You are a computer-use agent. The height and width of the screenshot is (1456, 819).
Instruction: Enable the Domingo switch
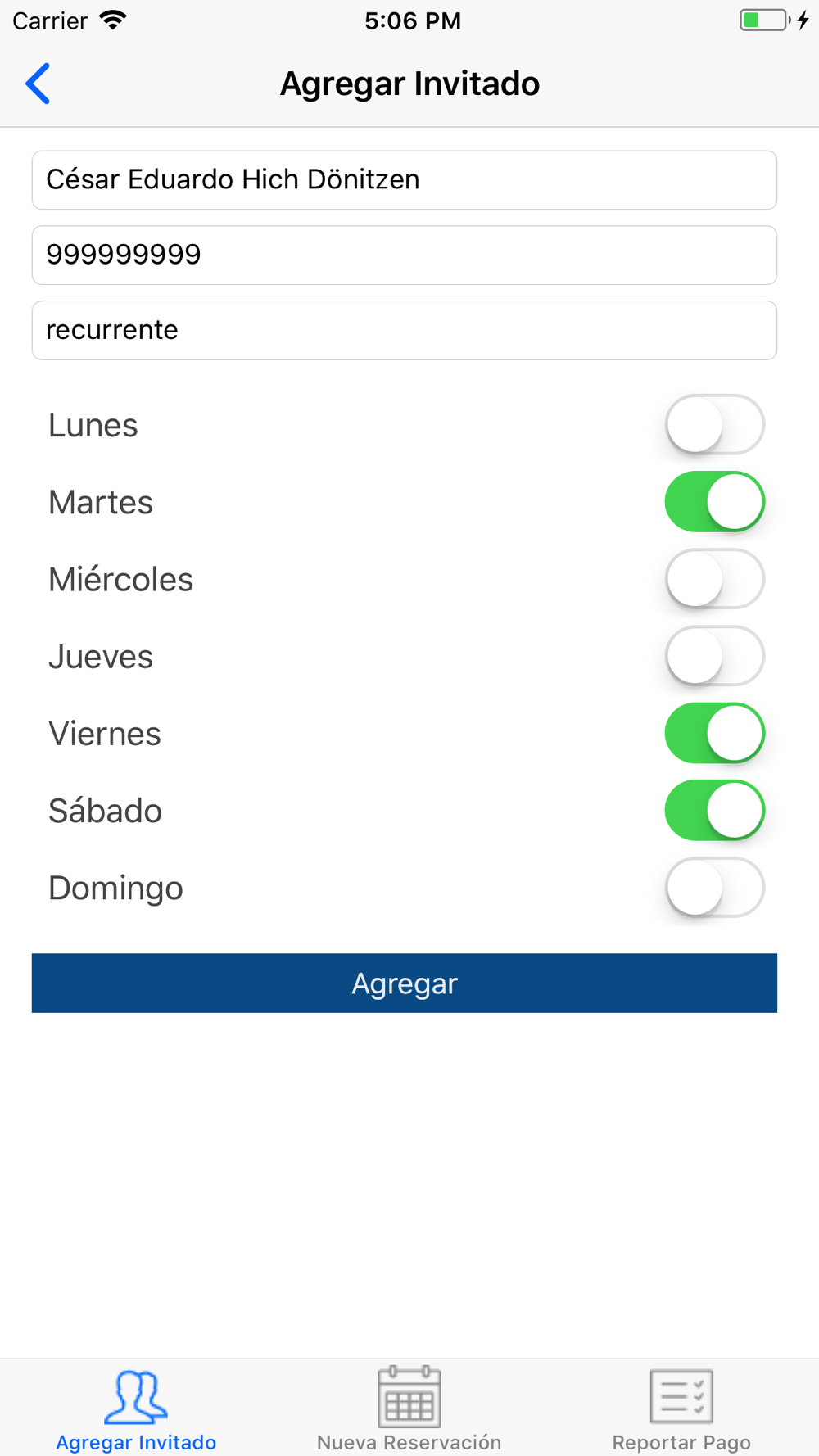pos(715,888)
